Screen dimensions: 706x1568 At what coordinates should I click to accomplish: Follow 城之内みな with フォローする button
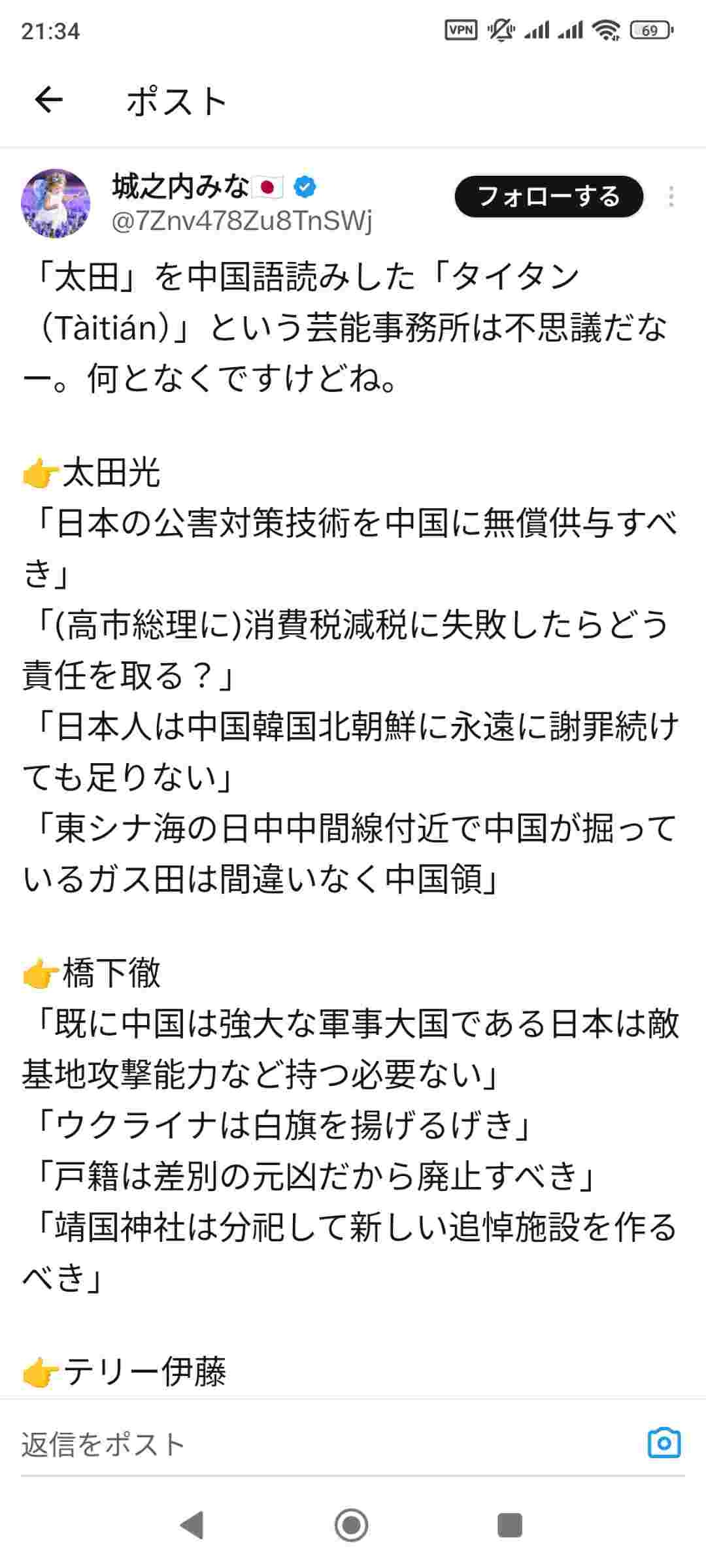point(548,197)
